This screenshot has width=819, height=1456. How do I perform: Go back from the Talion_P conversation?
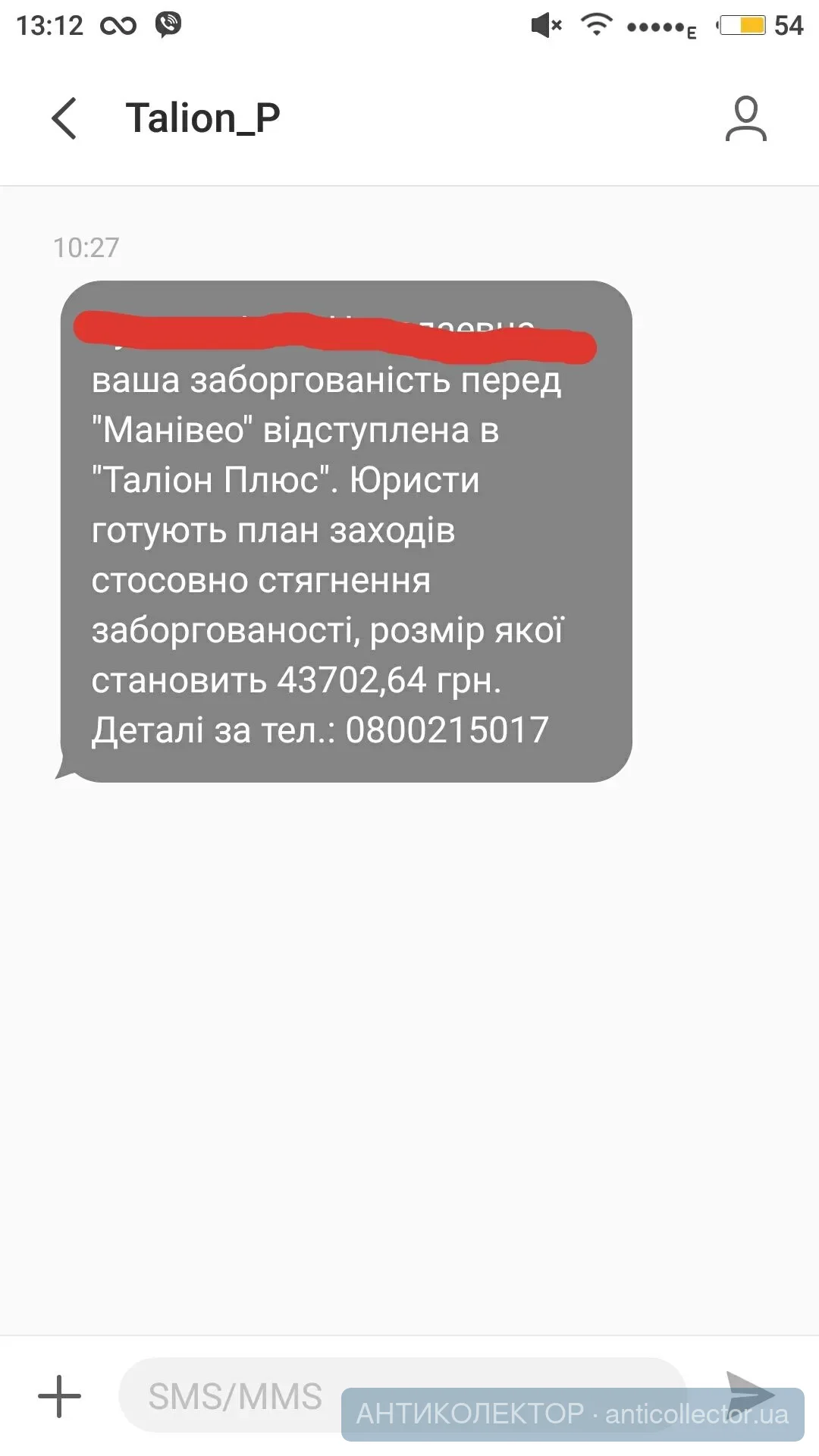64,118
